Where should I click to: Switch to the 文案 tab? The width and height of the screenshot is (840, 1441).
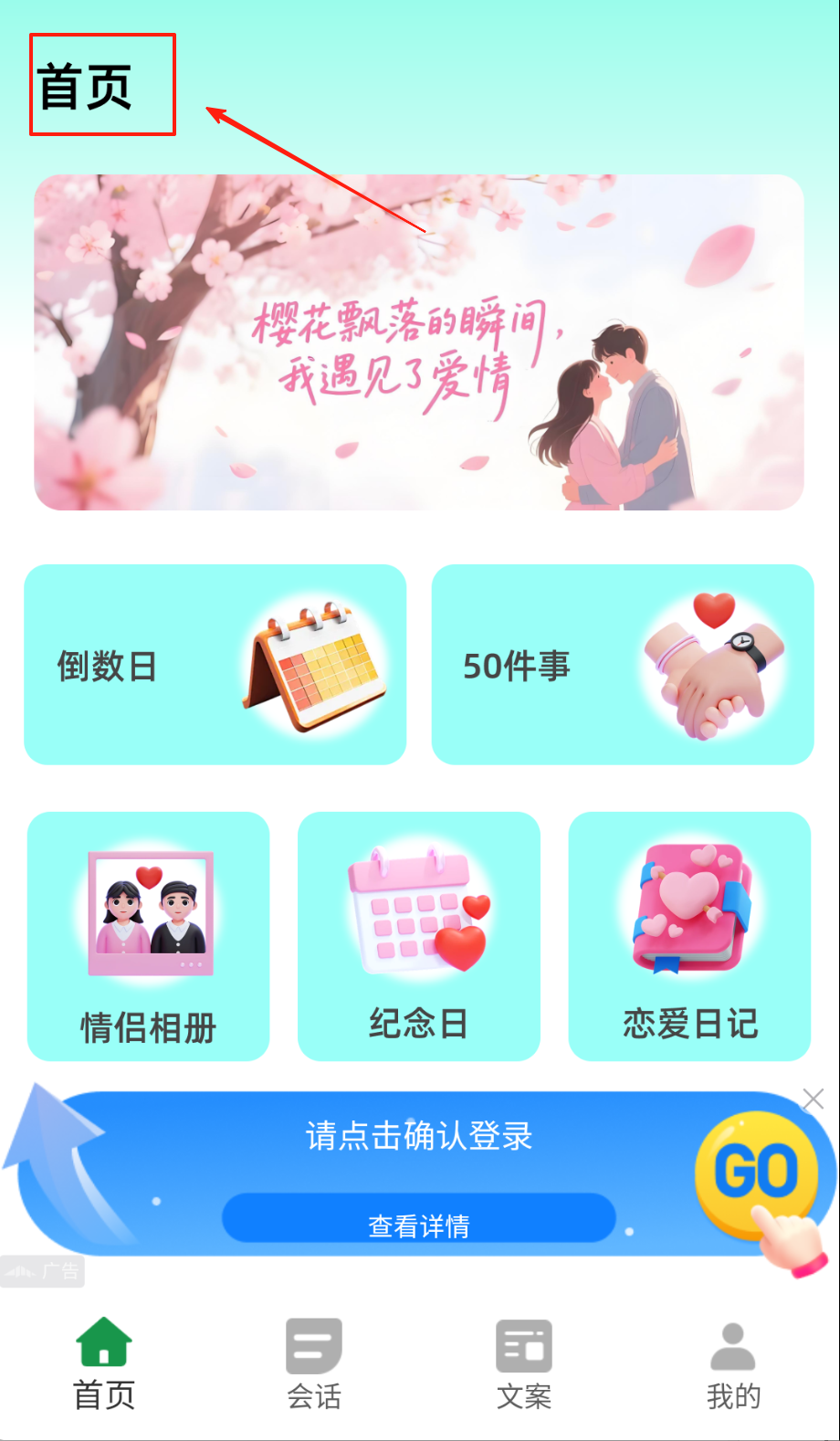pyautogui.click(x=524, y=1365)
